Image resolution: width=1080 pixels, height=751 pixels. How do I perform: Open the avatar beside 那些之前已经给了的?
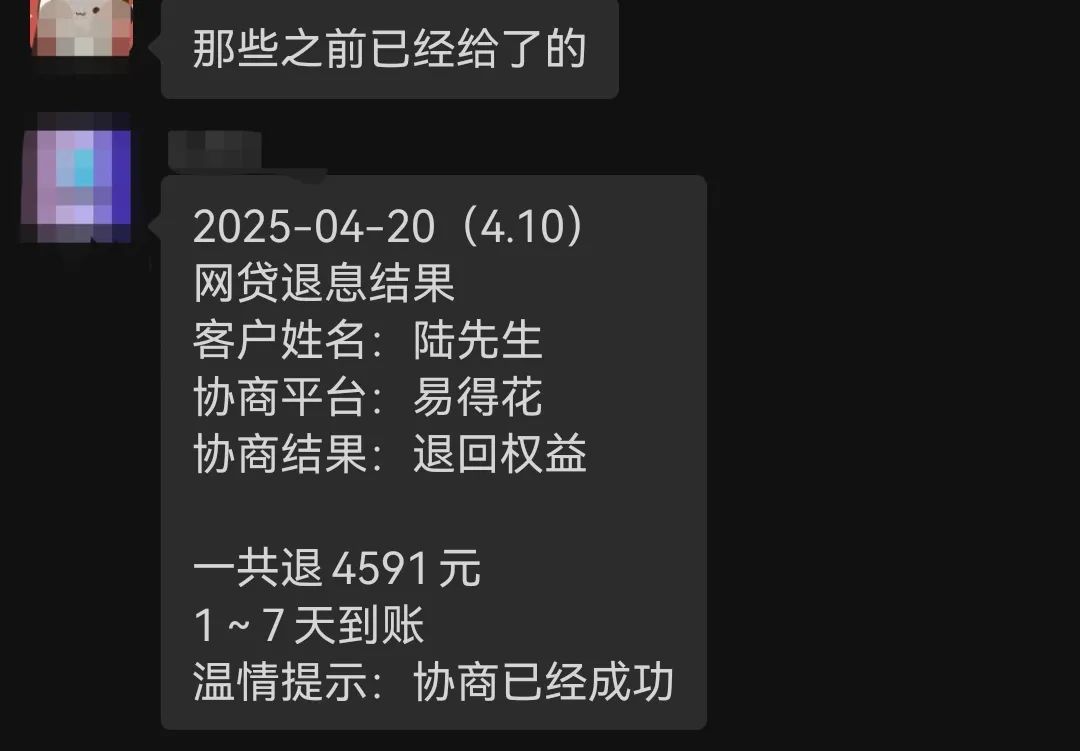pos(81,28)
